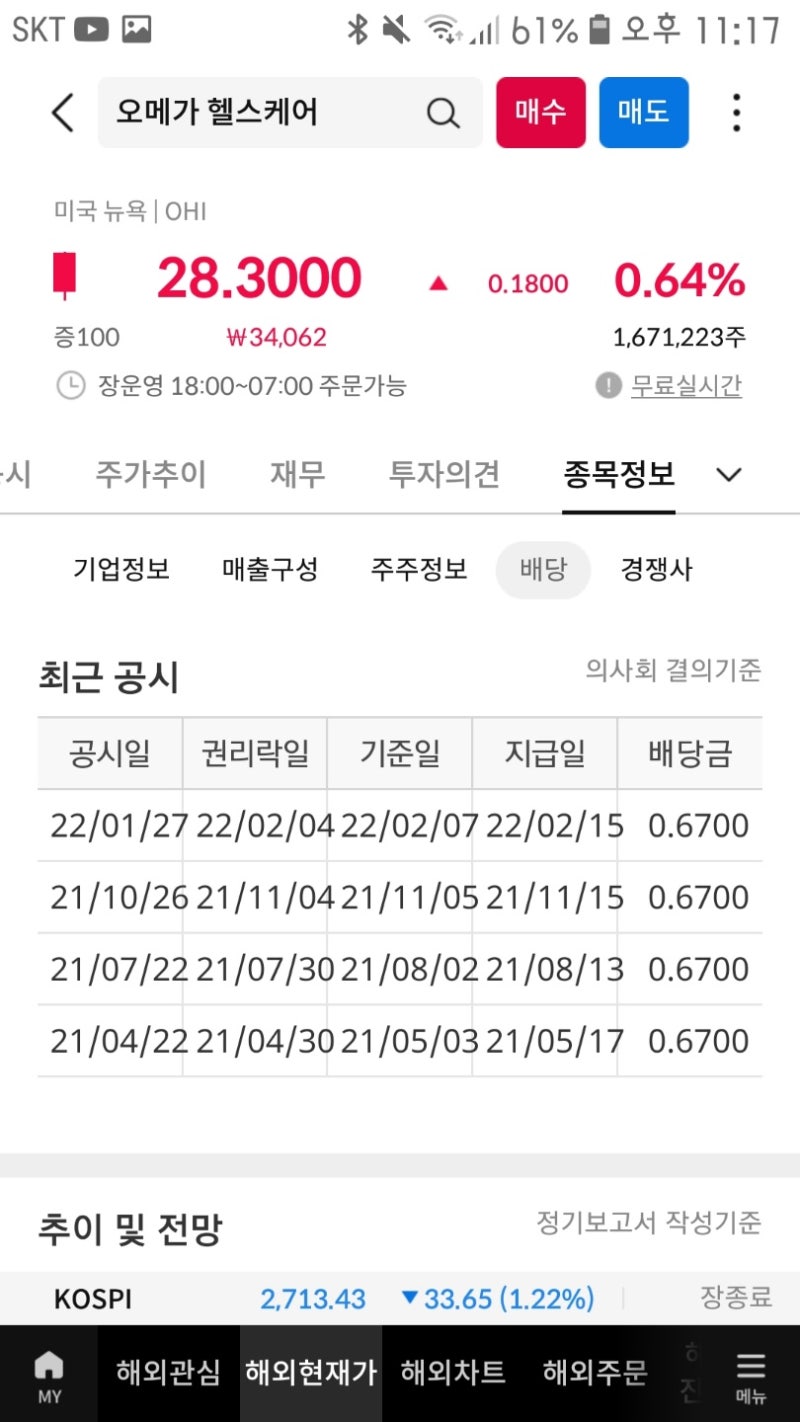Tap the info icon next to 무료실시간
The height and width of the screenshot is (1422, 800).
tap(607, 385)
